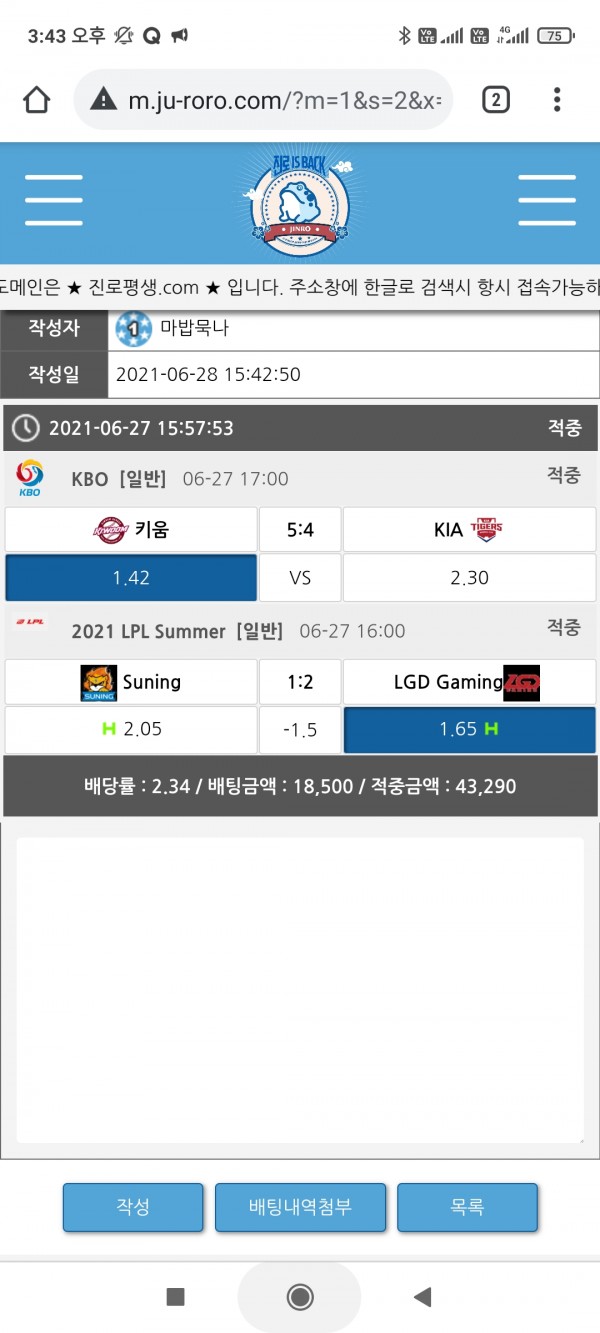Image resolution: width=600 pixels, height=1333 pixels.
Task: Open the browser overflow menu
Action: click(x=557, y=99)
